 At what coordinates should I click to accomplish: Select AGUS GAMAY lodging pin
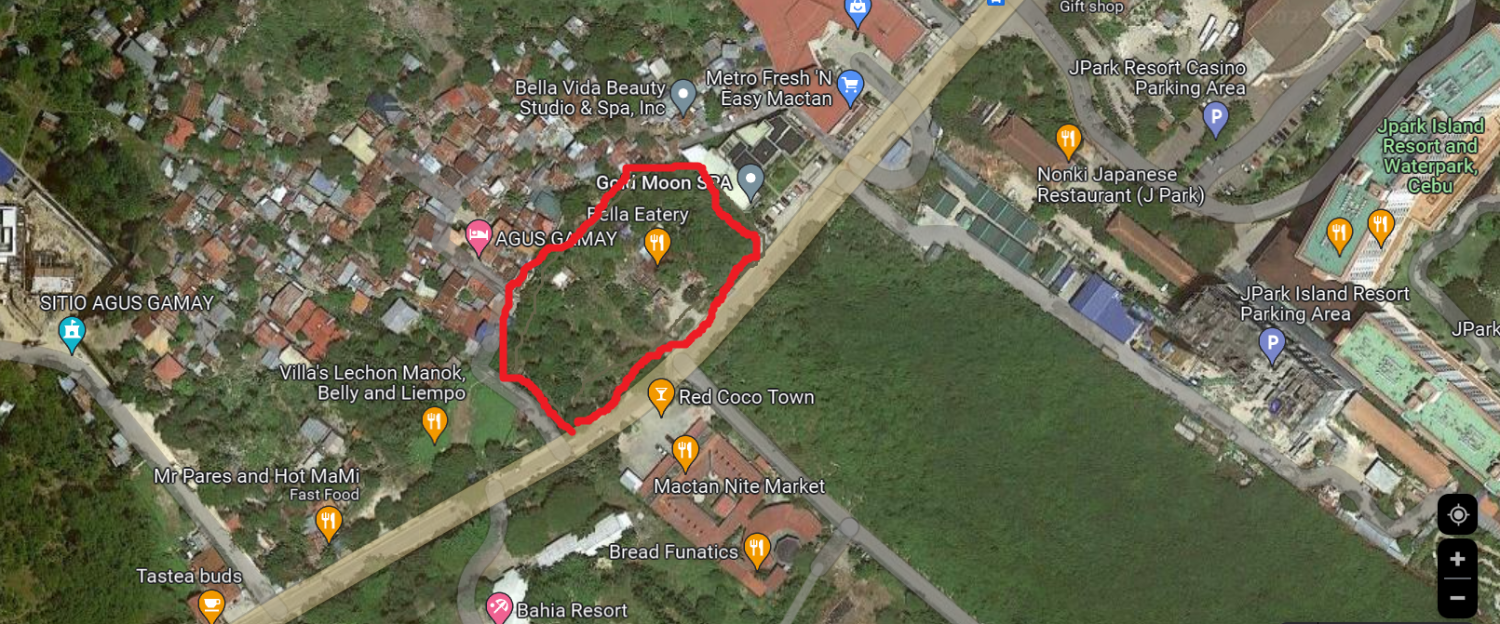click(x=479, y=237)
